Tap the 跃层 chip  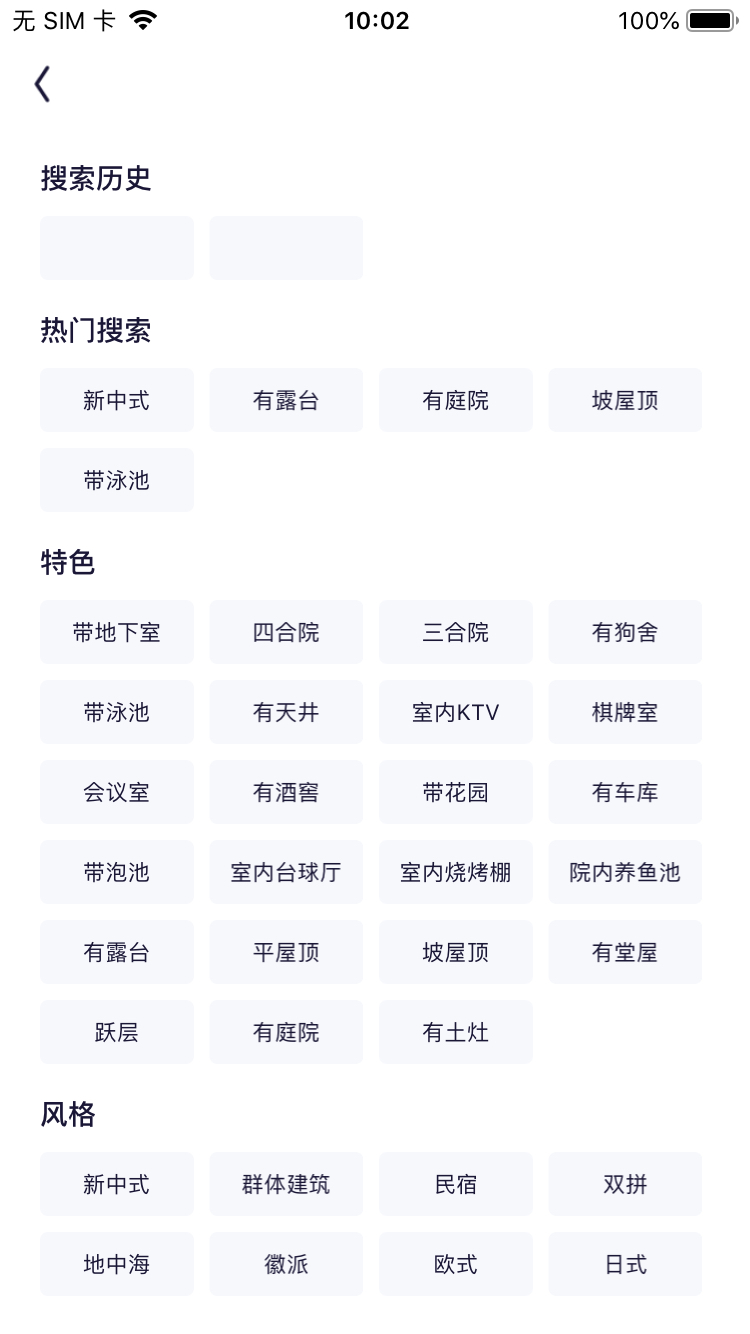pos(117,1032)
